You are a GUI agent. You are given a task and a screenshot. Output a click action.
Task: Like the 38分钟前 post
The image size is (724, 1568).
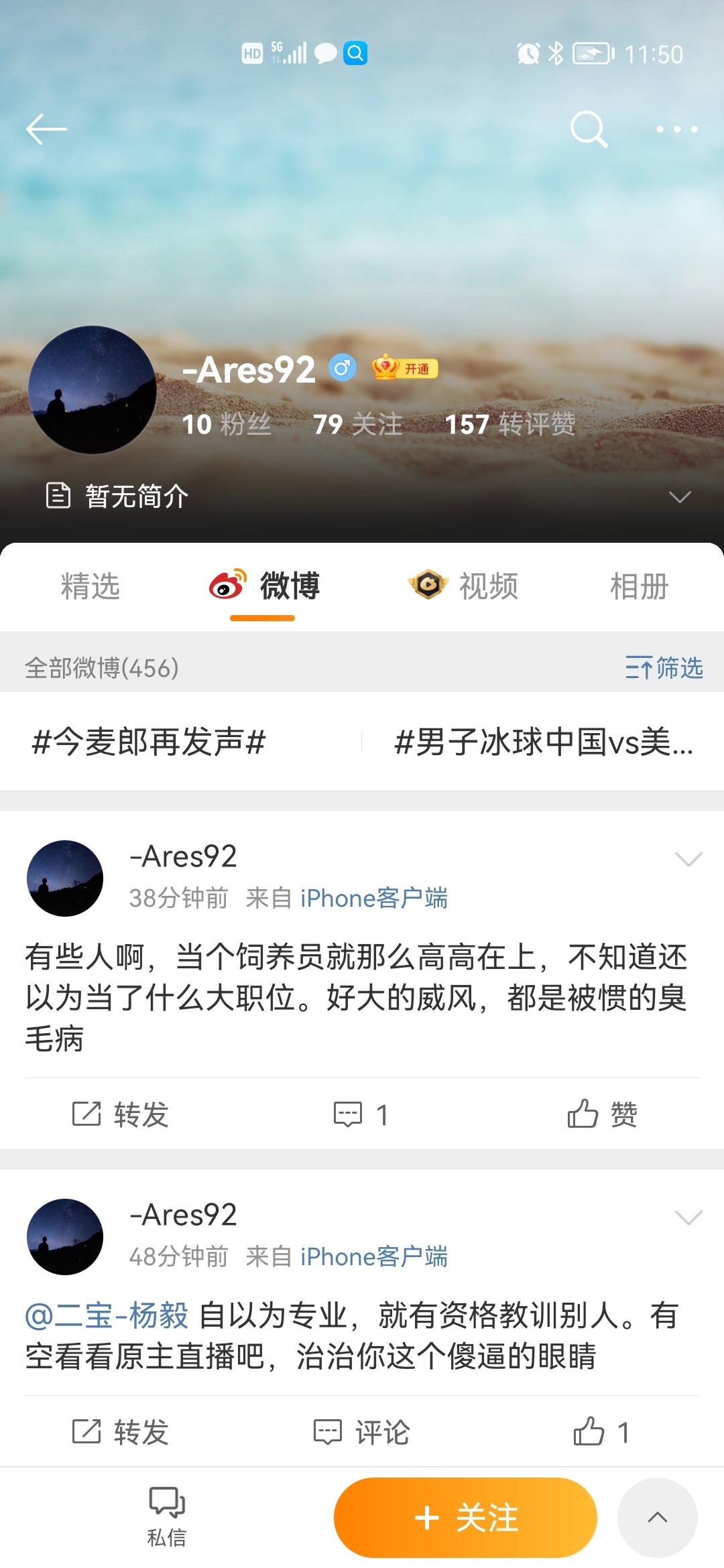[602, 1114]
